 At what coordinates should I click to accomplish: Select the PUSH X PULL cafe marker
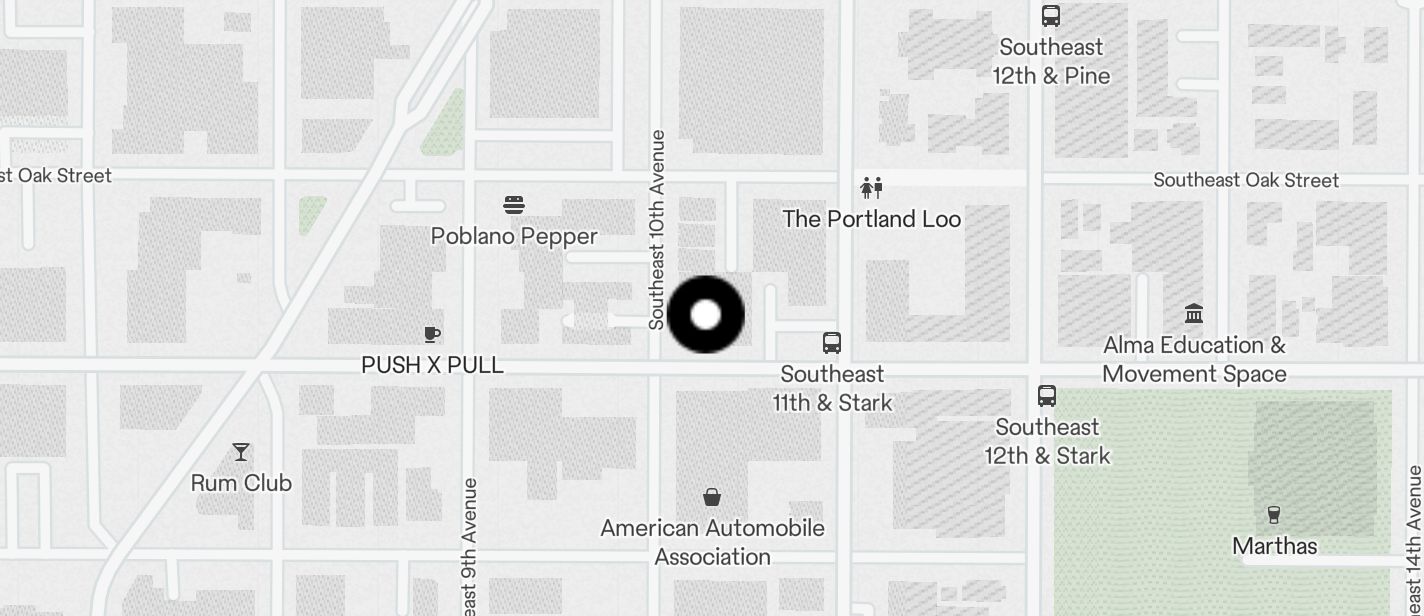[x=431, y=334]
